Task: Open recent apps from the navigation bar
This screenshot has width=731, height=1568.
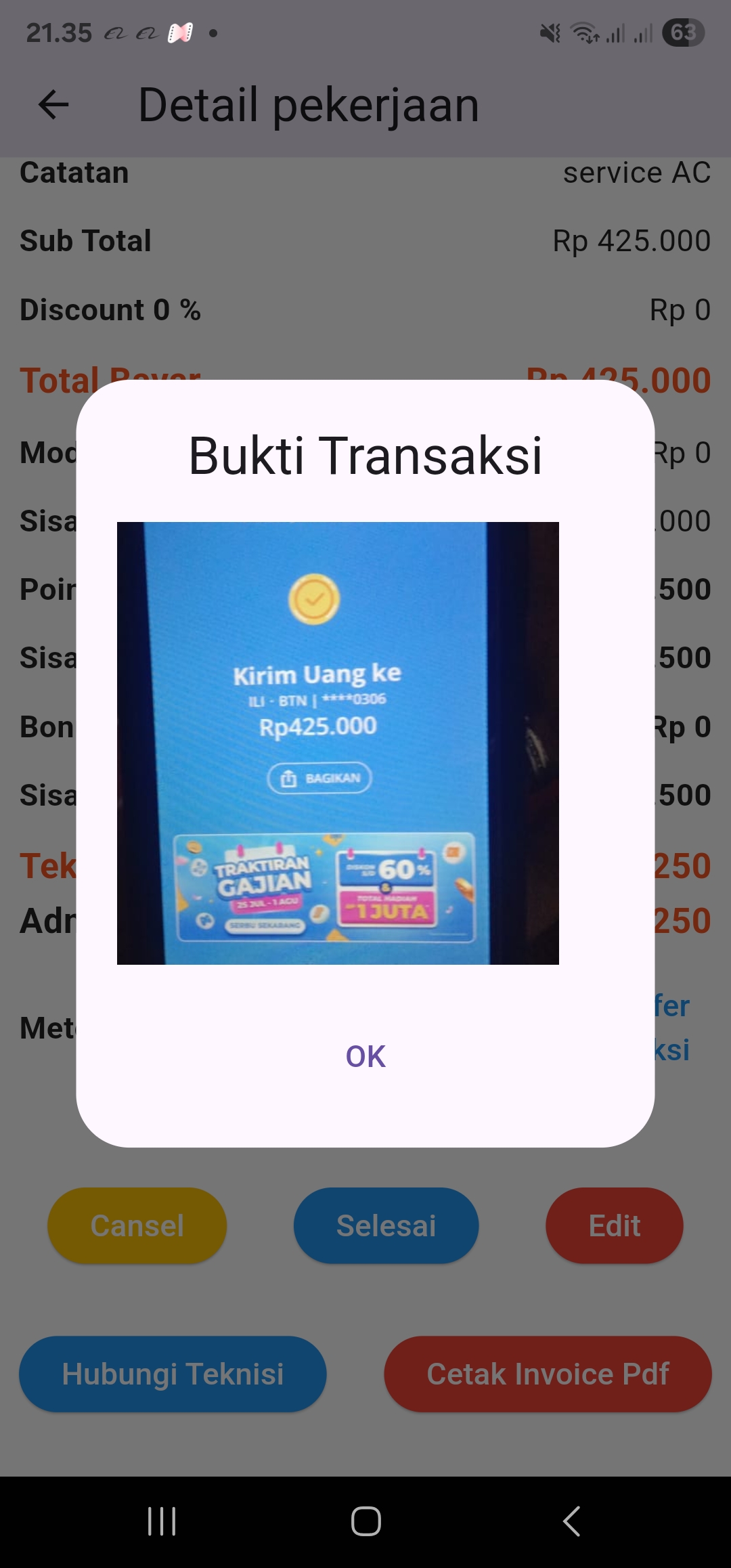Action: 162,1521
